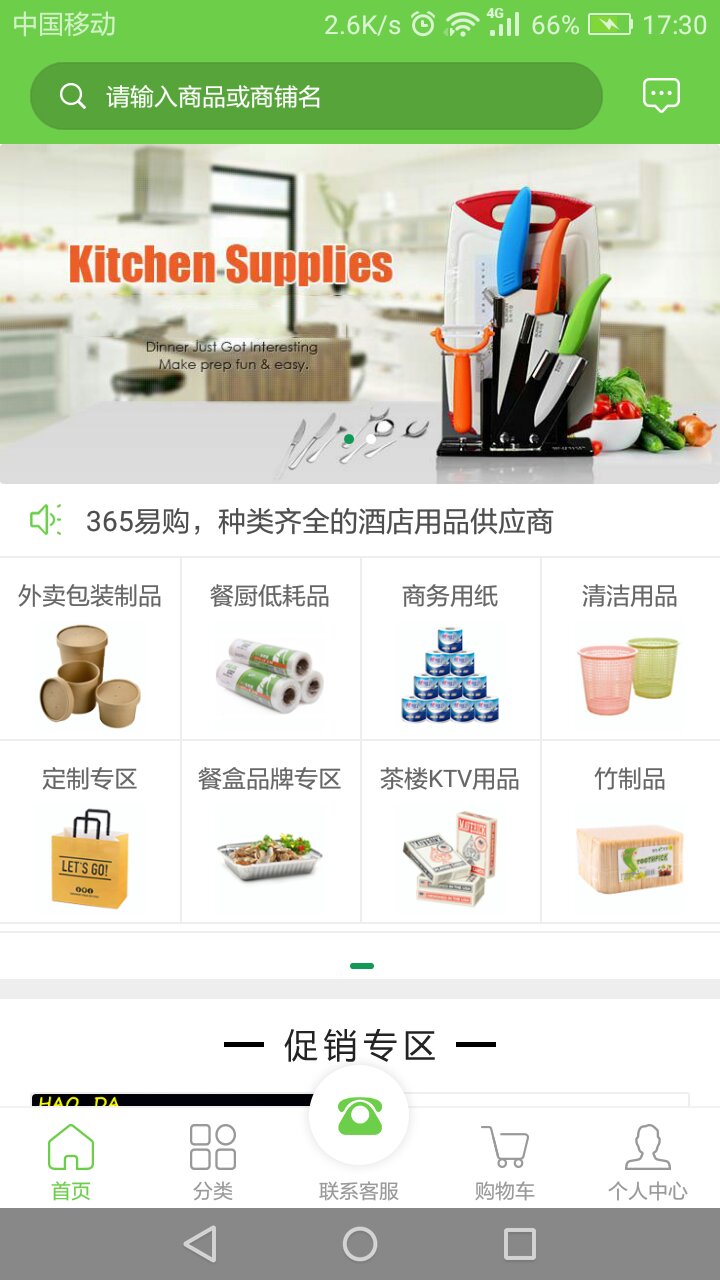Tap the message bubble icon beside search
Viewport: 720px width, 1280px height.
tap(661, 95)
